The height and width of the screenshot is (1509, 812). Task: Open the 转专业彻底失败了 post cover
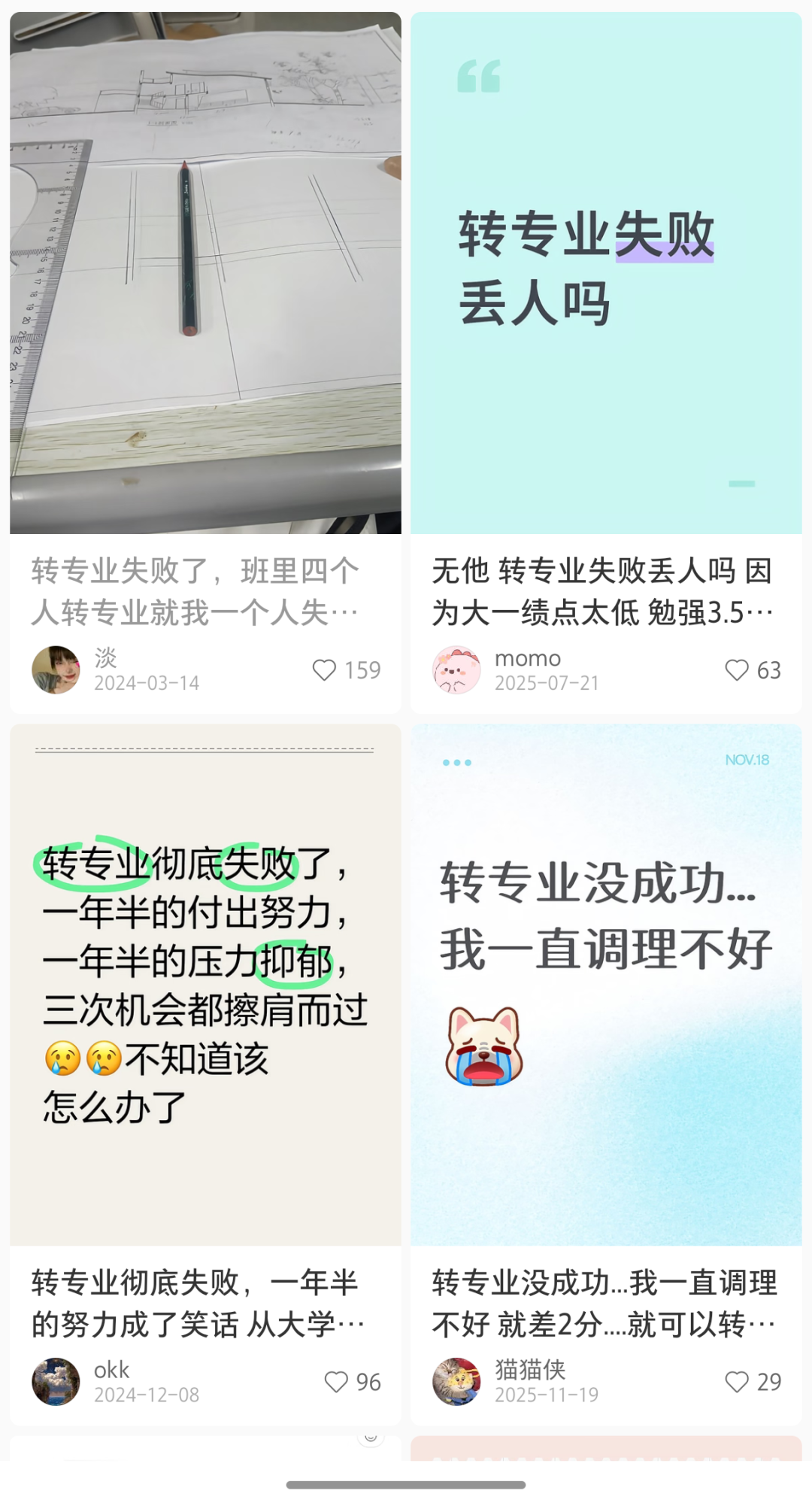pos(205,984)
